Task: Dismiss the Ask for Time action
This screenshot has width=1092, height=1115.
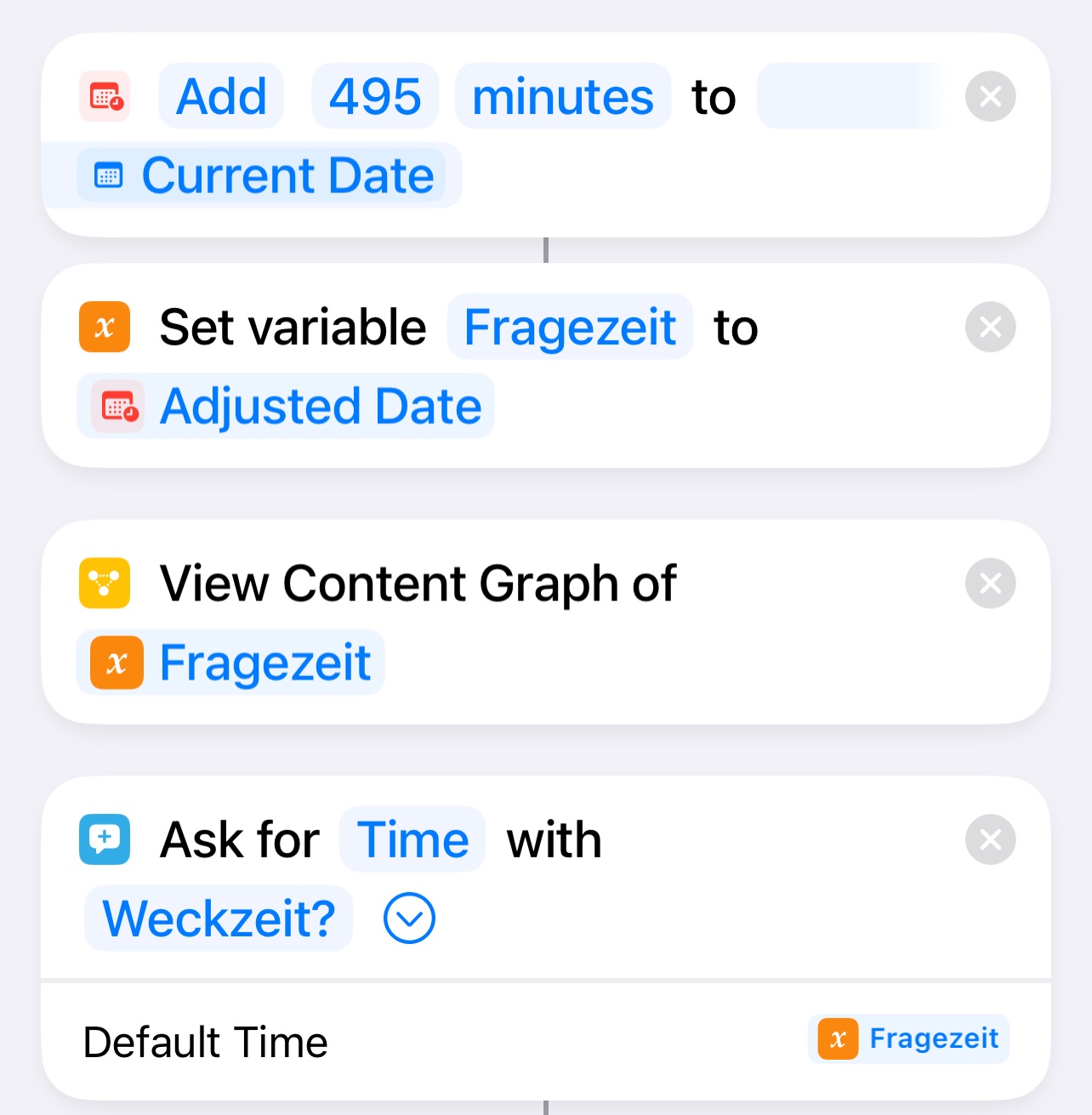Action: coord(990,839)
